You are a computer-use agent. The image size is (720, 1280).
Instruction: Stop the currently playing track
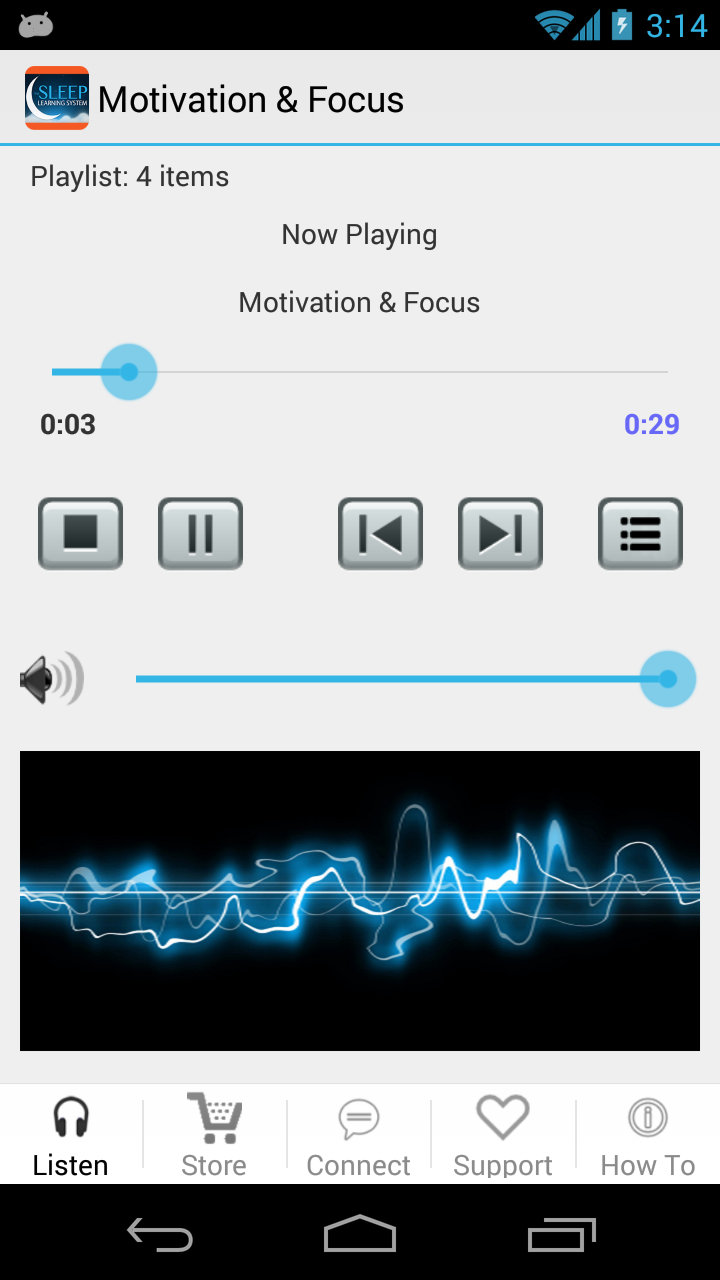point(80,533)
